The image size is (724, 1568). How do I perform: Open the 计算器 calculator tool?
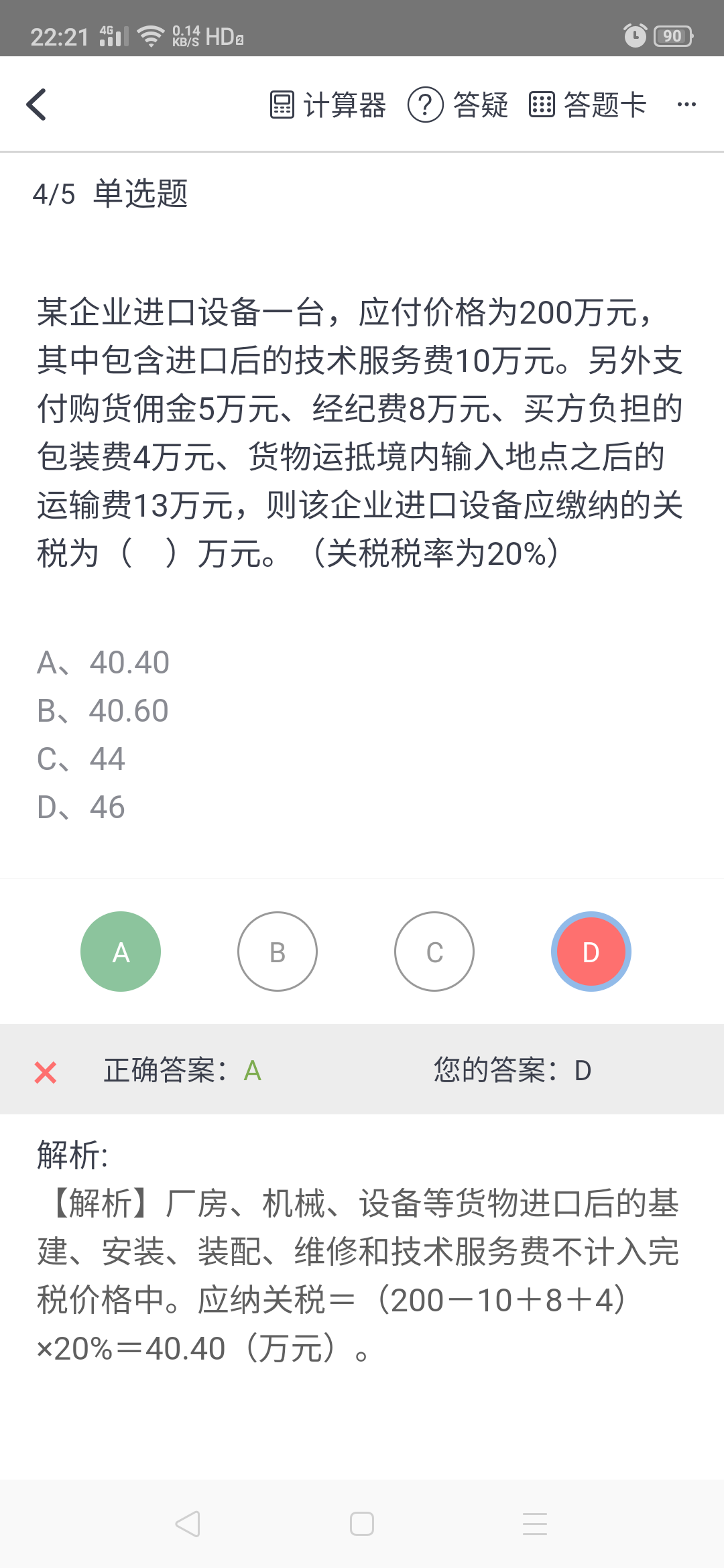click(328, 105)
